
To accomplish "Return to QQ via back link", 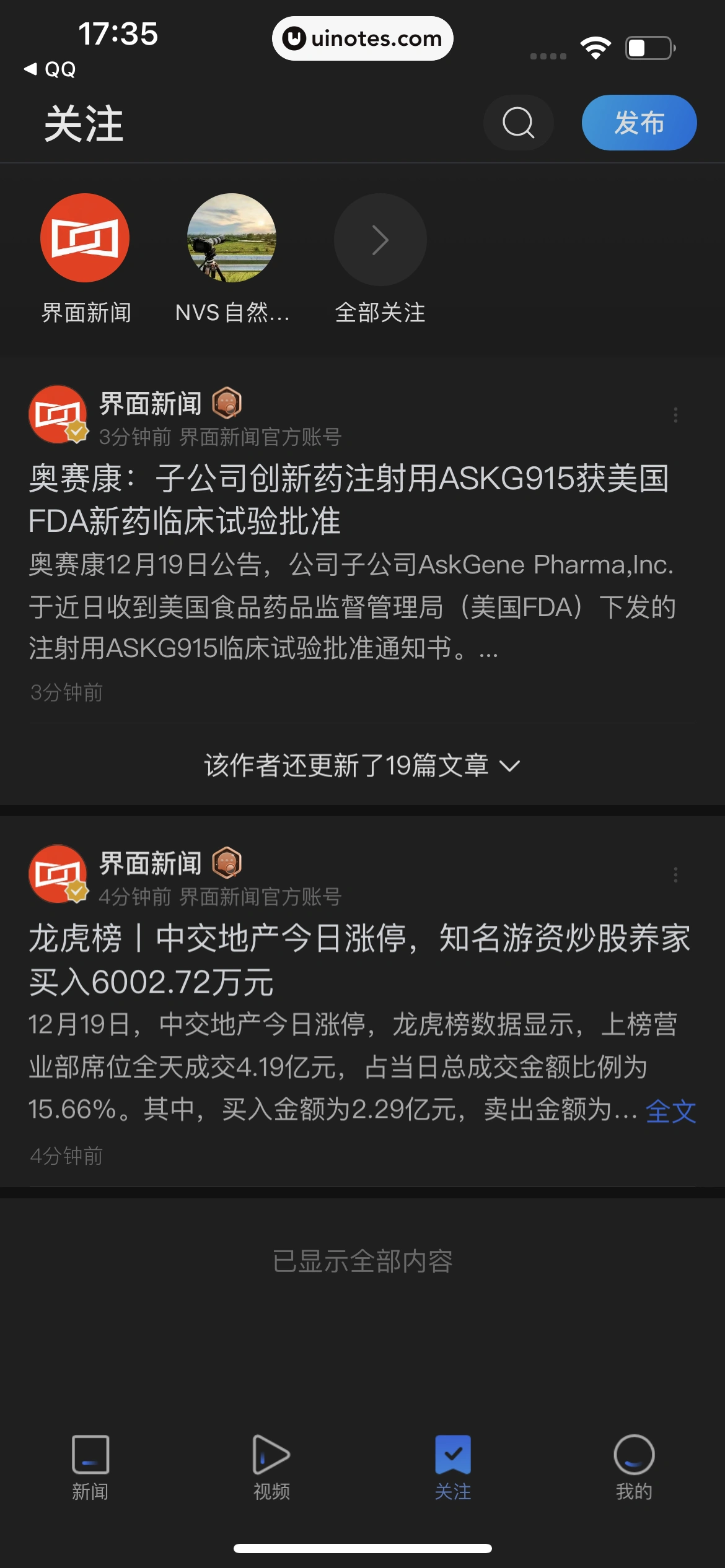I will [x=50, y=69].
